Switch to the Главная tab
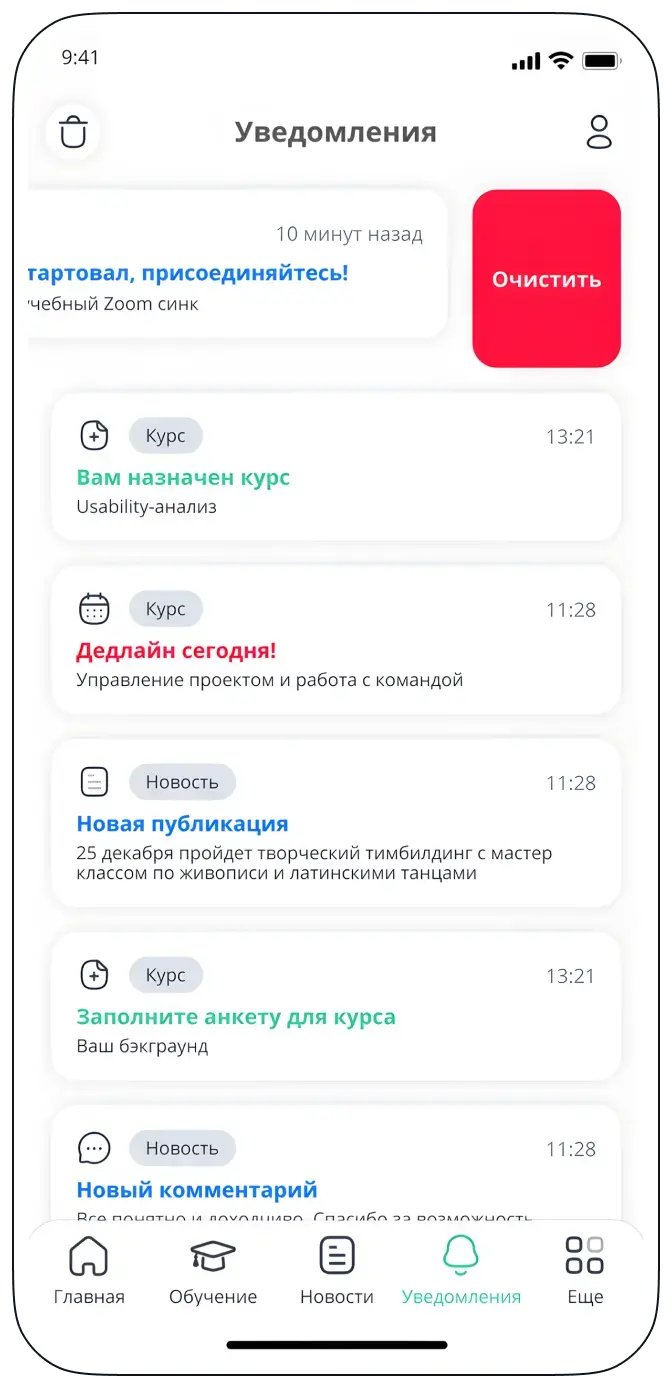 89,1270
